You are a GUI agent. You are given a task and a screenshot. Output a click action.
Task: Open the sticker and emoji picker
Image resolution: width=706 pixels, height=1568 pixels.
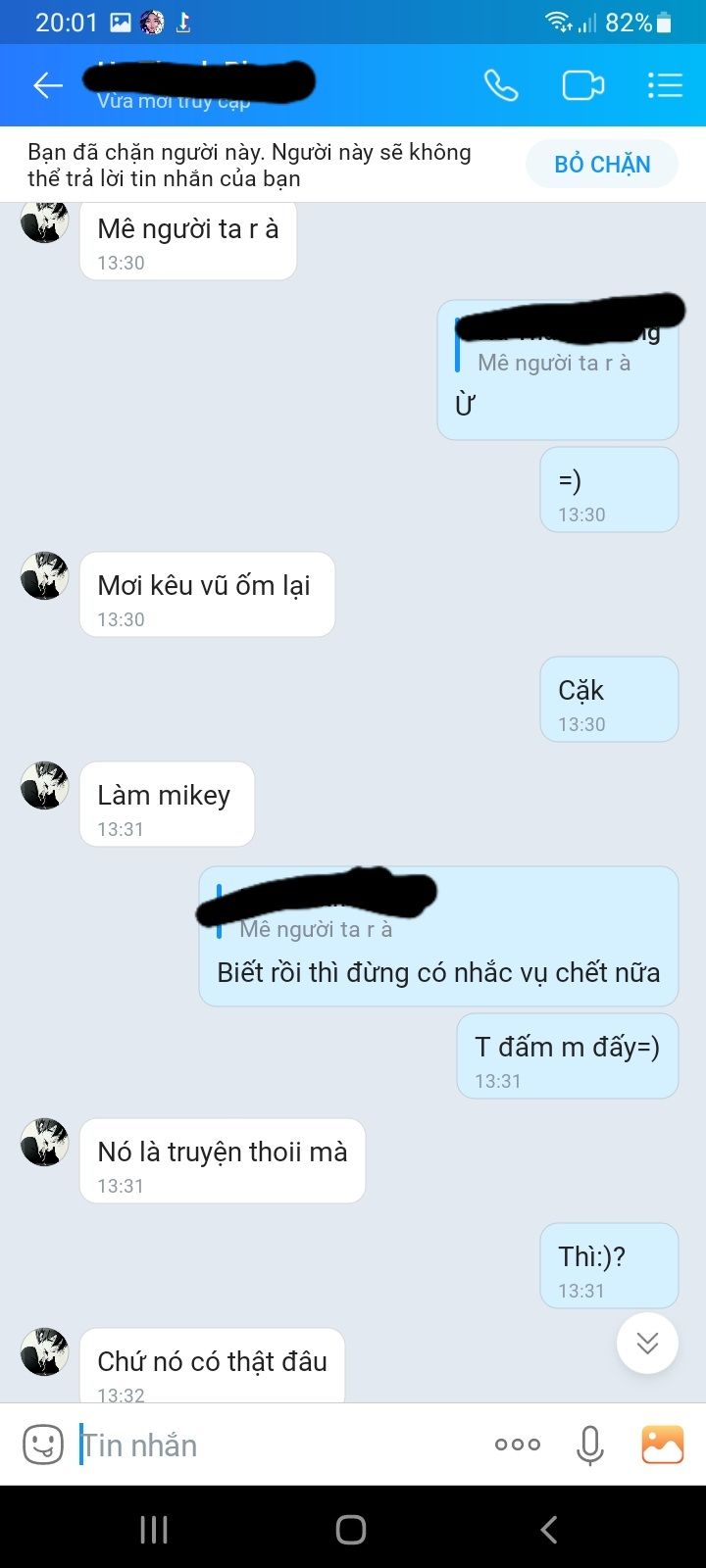[43, 1445]
